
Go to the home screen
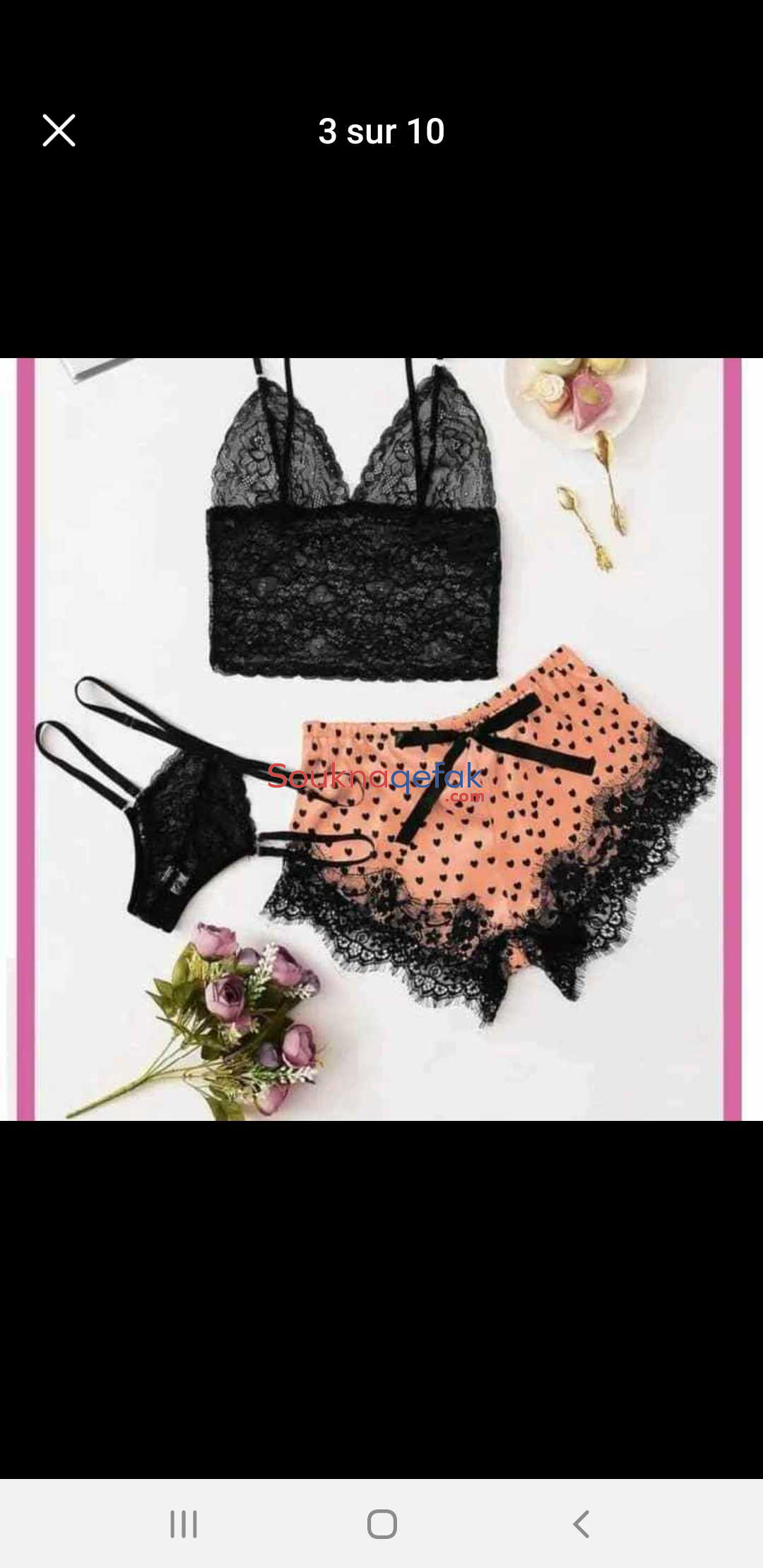pos(382,1524)
